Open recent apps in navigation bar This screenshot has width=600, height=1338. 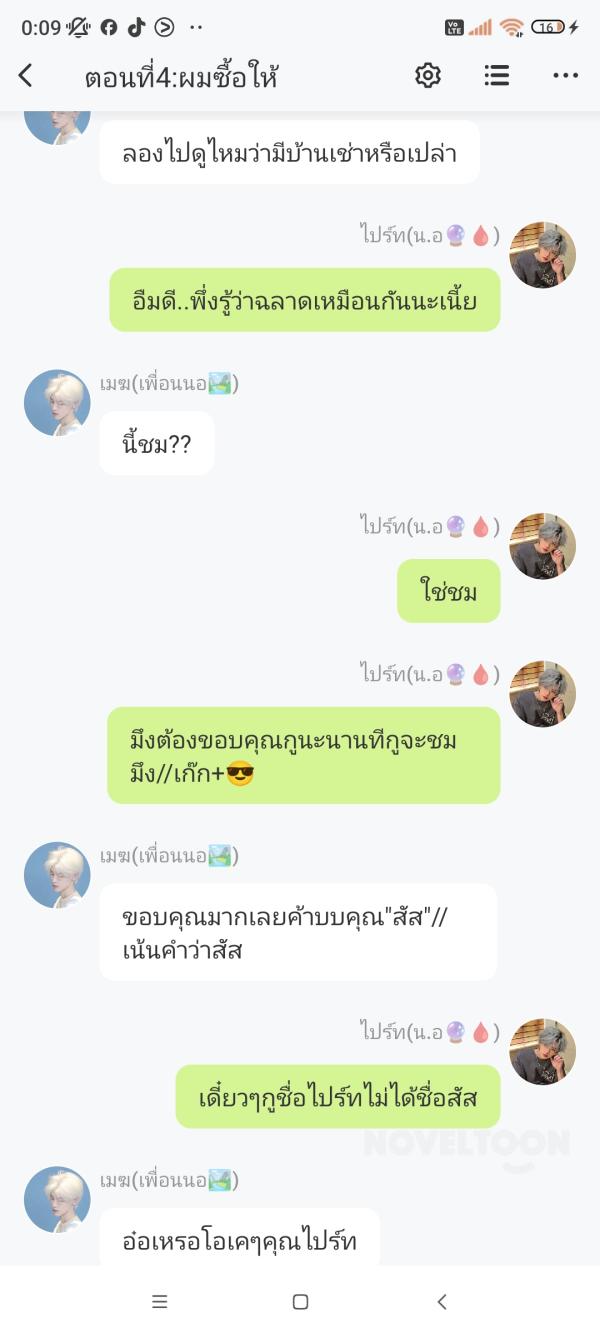pos(159,1301)
